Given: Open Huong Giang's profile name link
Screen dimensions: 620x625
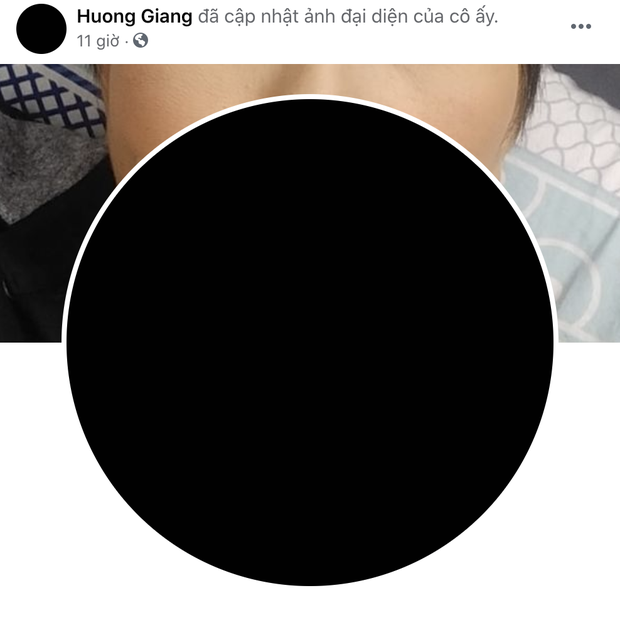Looking at the screenshot, I should [x=134, y=18].
